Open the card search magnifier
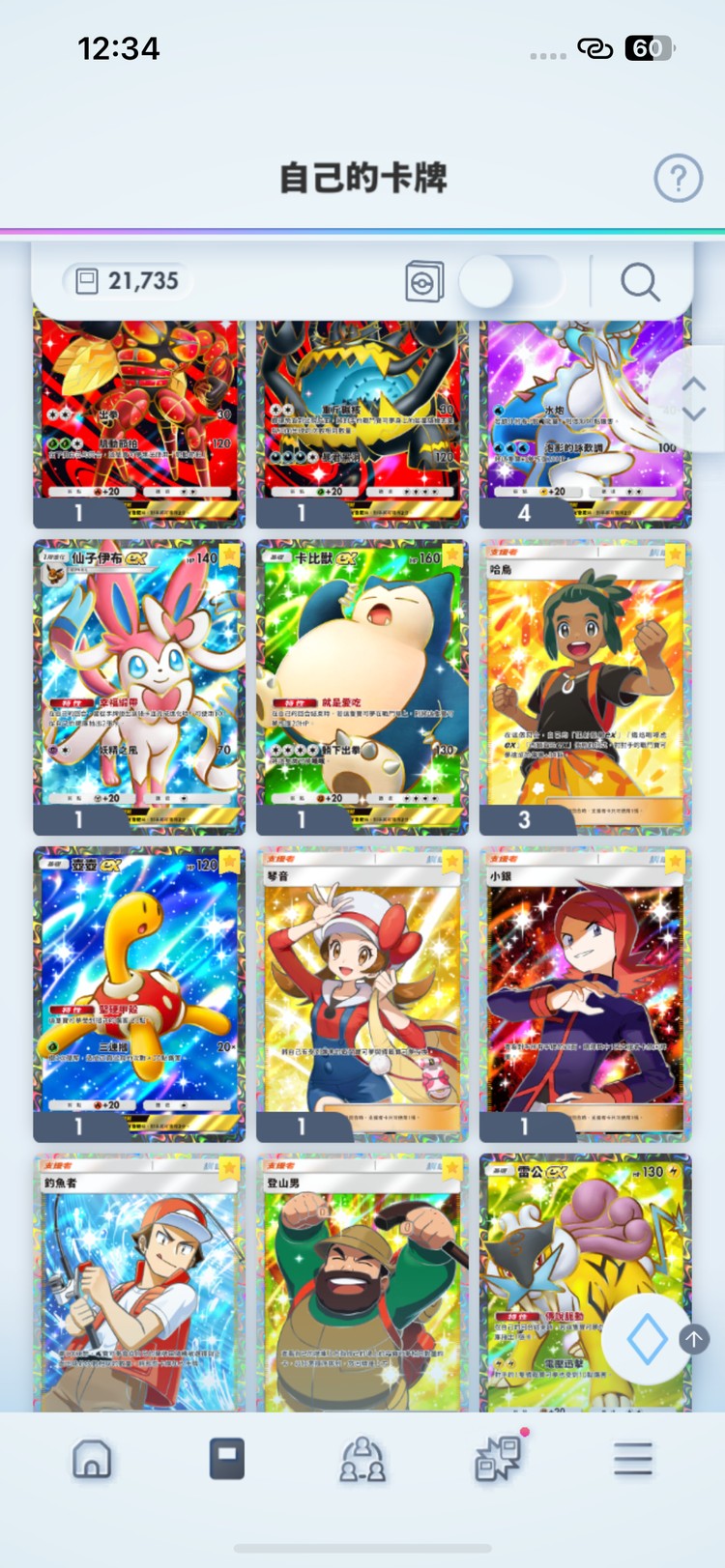Image resolution: width=725 pixels, height=1568 pixels. pyautogui.click(x=639, y=282)
